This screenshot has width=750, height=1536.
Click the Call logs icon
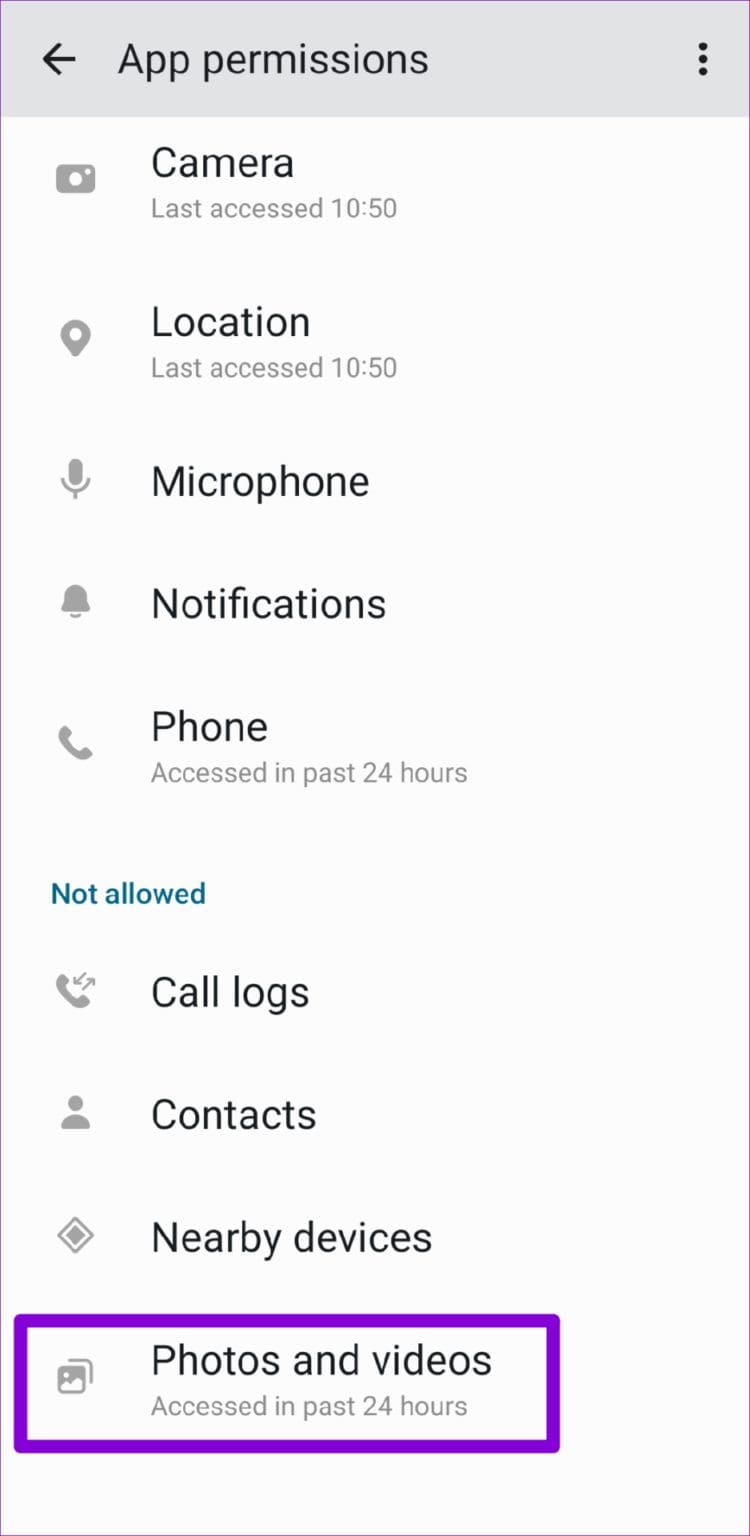pyautogui.click(x=76, y=991)
